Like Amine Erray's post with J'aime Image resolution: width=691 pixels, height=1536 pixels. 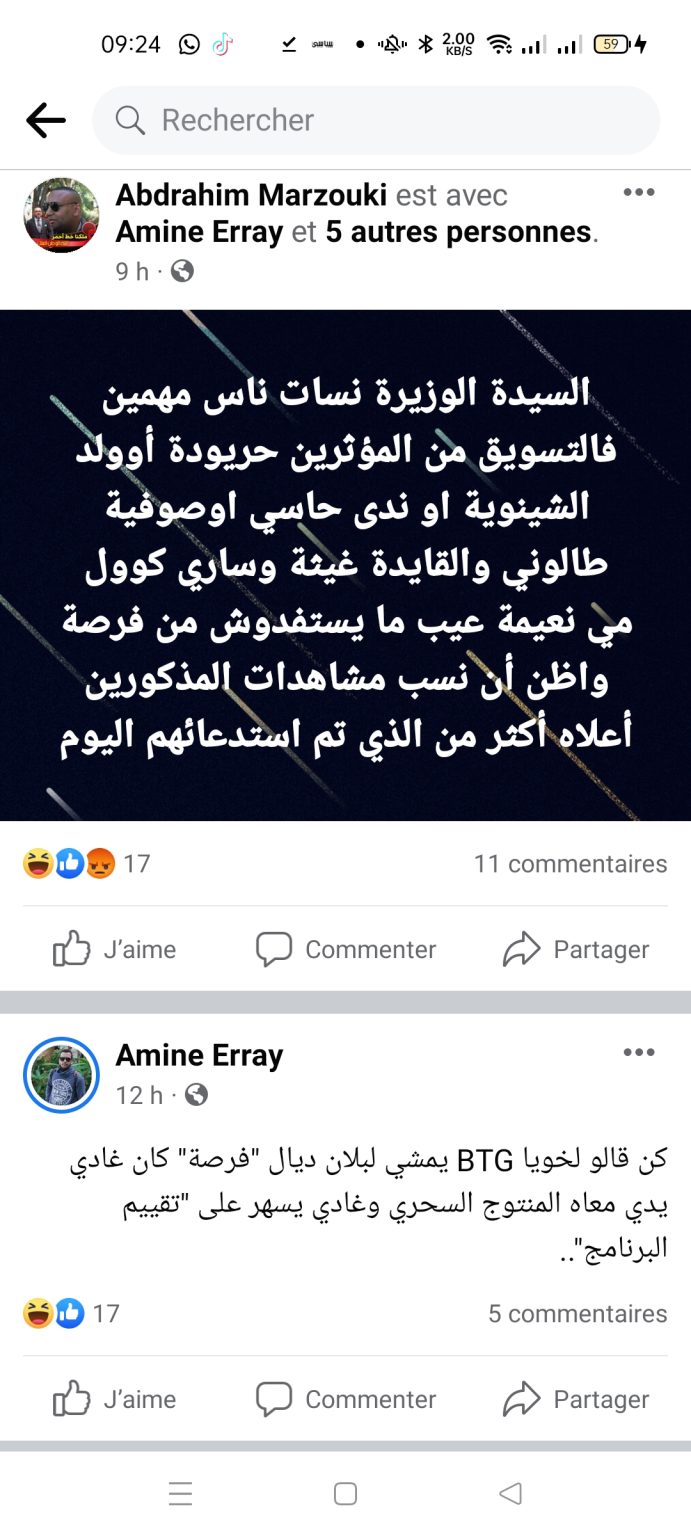click(x=114, y=1399)
